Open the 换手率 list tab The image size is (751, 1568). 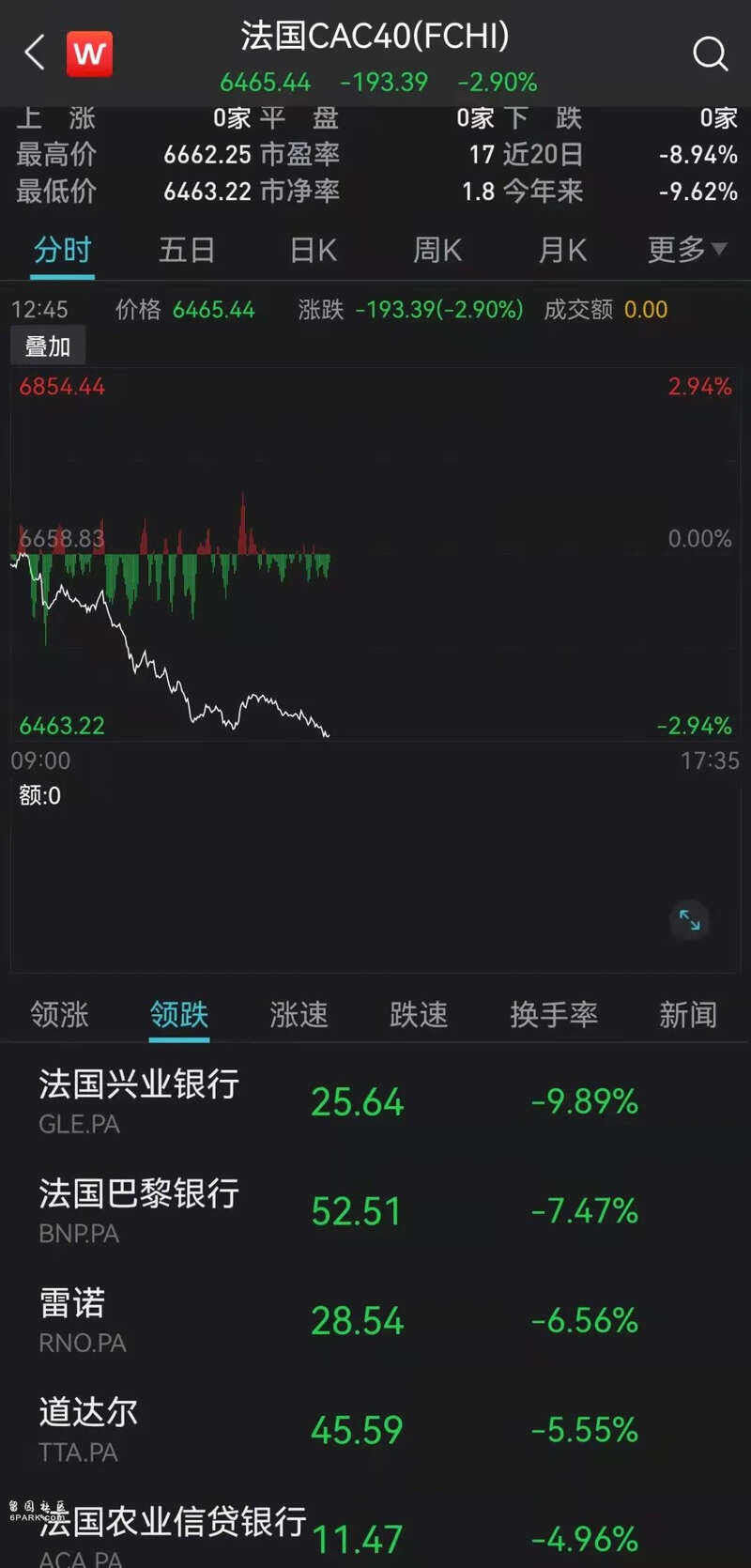[x=554, y=1014]
